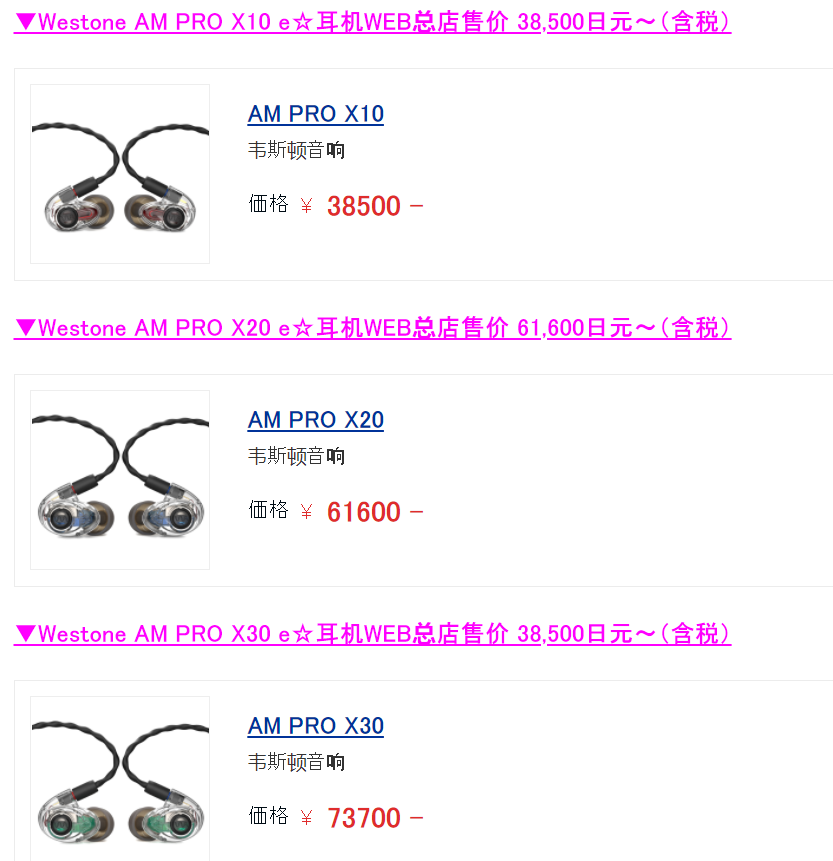Open the Westone AM PRO X20 store link
Viewport: 833px width, 861px height.
(x=372, y=329)
